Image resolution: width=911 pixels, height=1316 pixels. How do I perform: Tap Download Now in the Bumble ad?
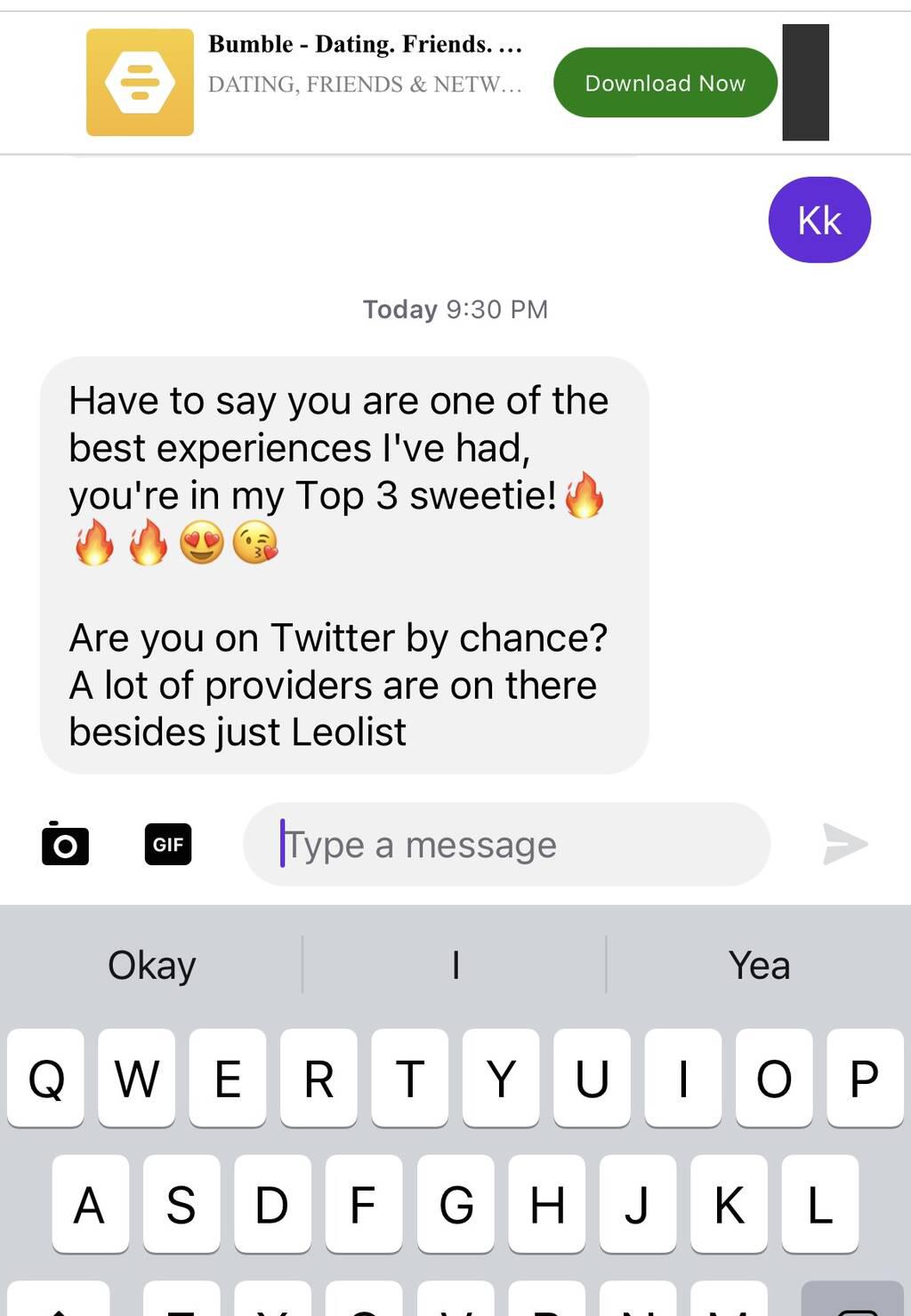(665, 83)
